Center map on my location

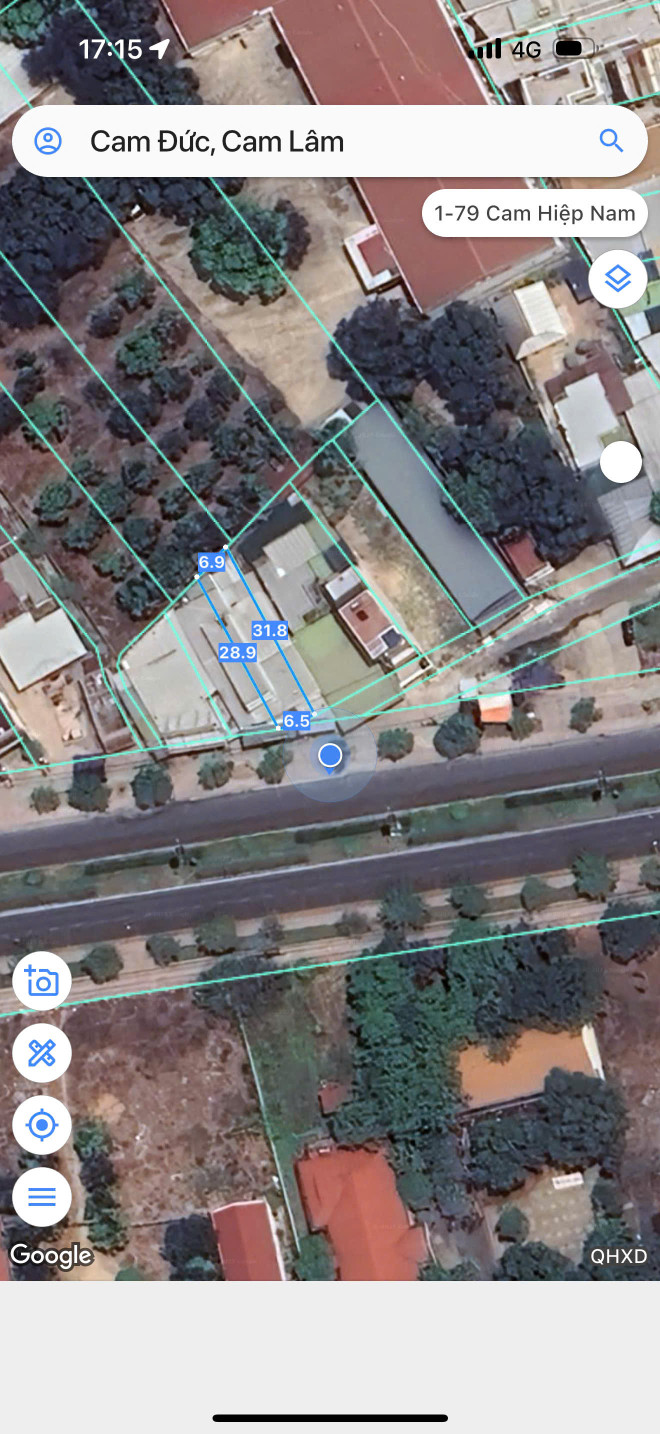[x=42, y=1125]
